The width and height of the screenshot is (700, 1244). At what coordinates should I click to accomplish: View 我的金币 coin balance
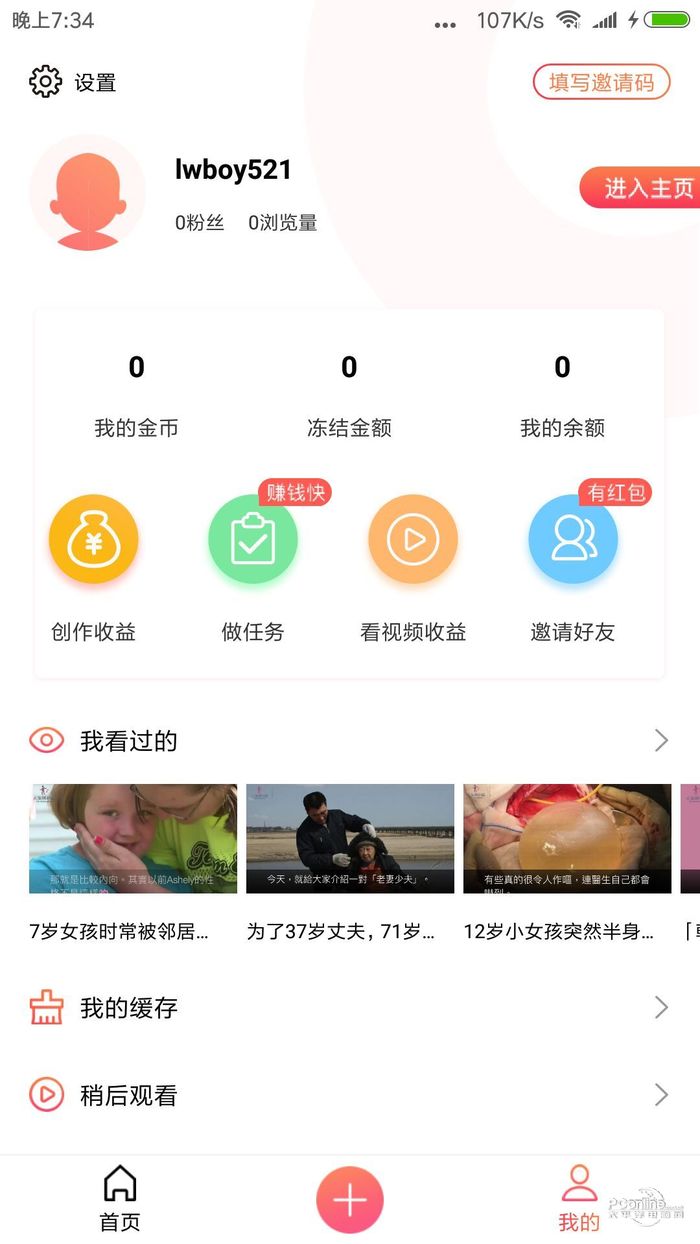click(x=136, y=396)
